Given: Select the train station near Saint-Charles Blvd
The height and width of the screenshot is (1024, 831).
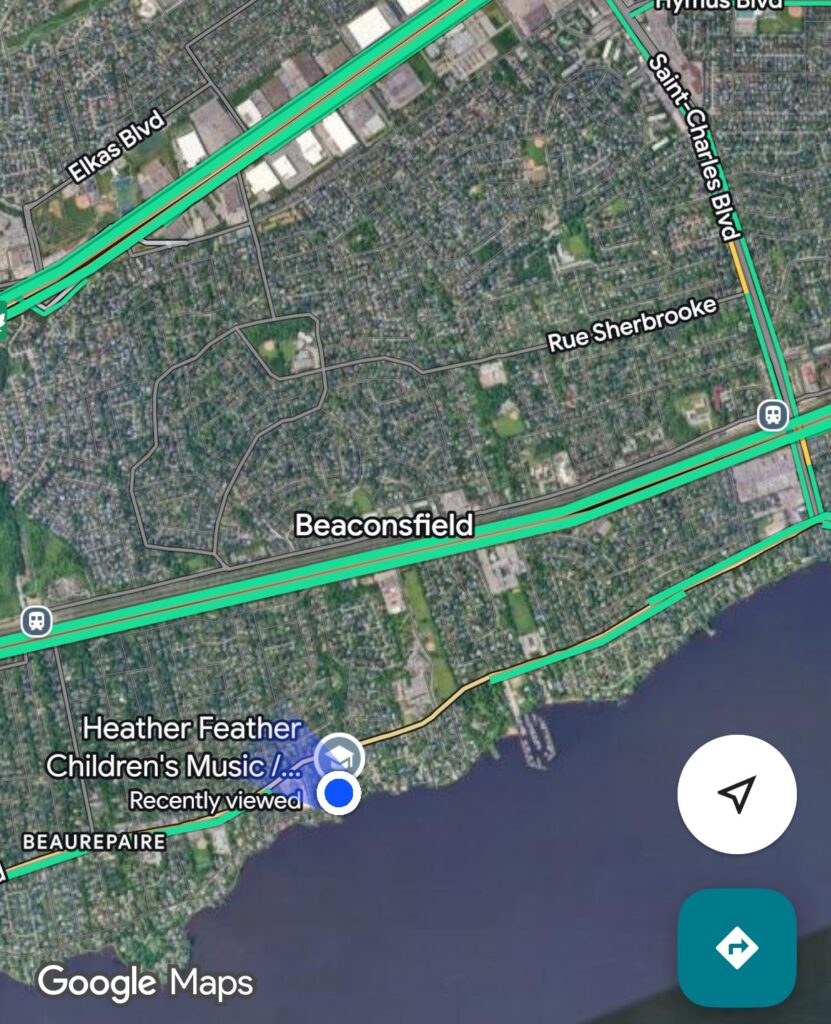Looking at the screenshot, I should tap(772, 414).
